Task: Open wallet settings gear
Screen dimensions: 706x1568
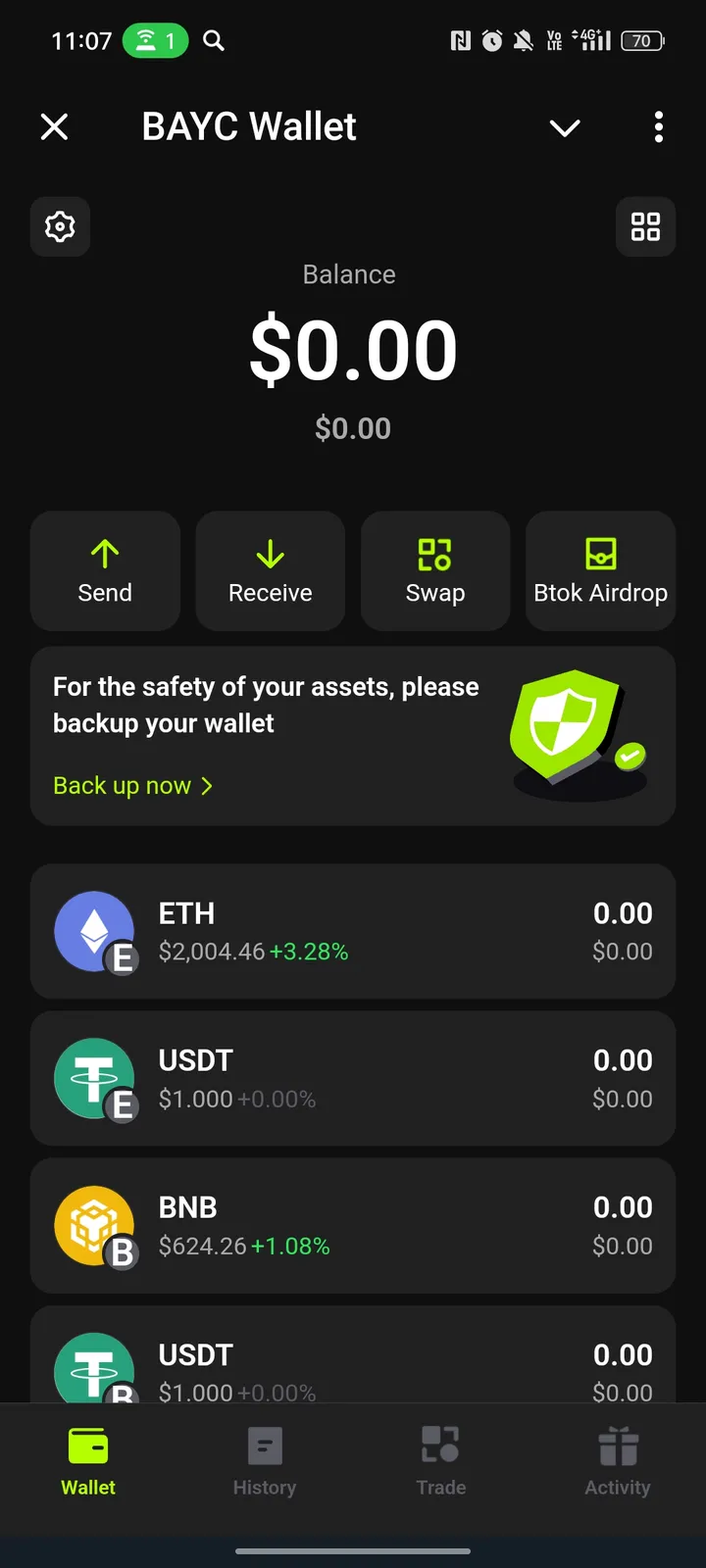Action: [60, 226]
